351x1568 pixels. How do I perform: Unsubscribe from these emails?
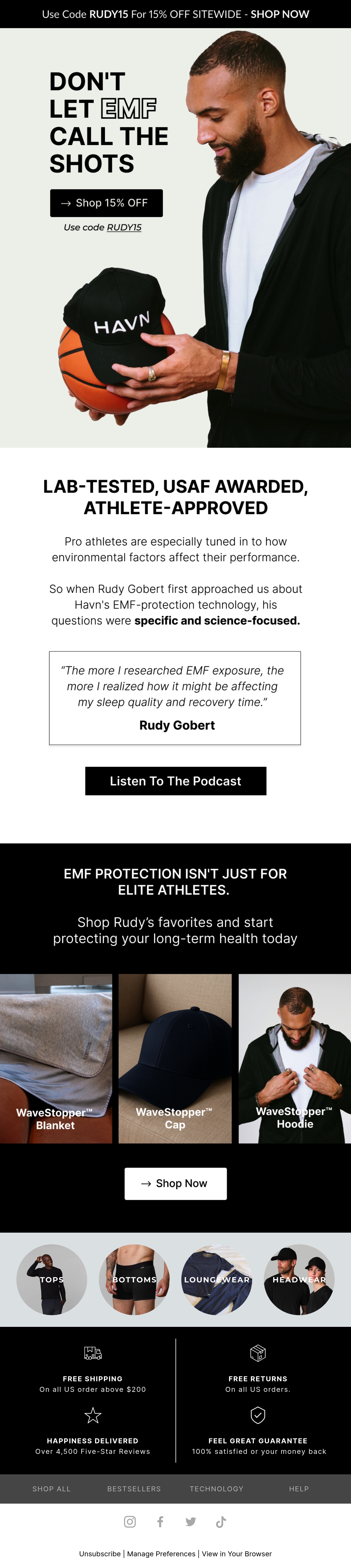pos(100,1553)
